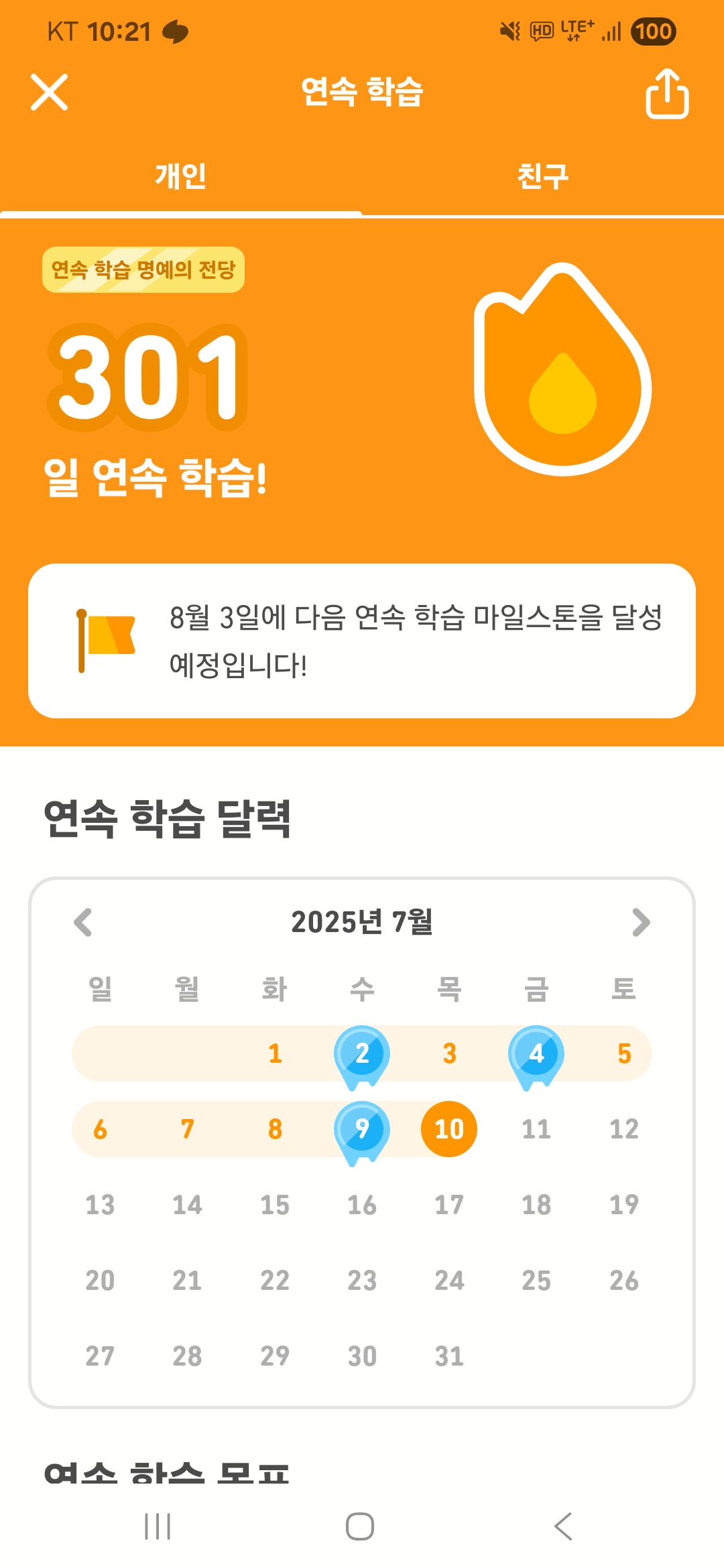This screenshot has height=1568, width=724.
Task: Open the 연속 학습 명예의 전당 badge
Action: click(143, 270)
